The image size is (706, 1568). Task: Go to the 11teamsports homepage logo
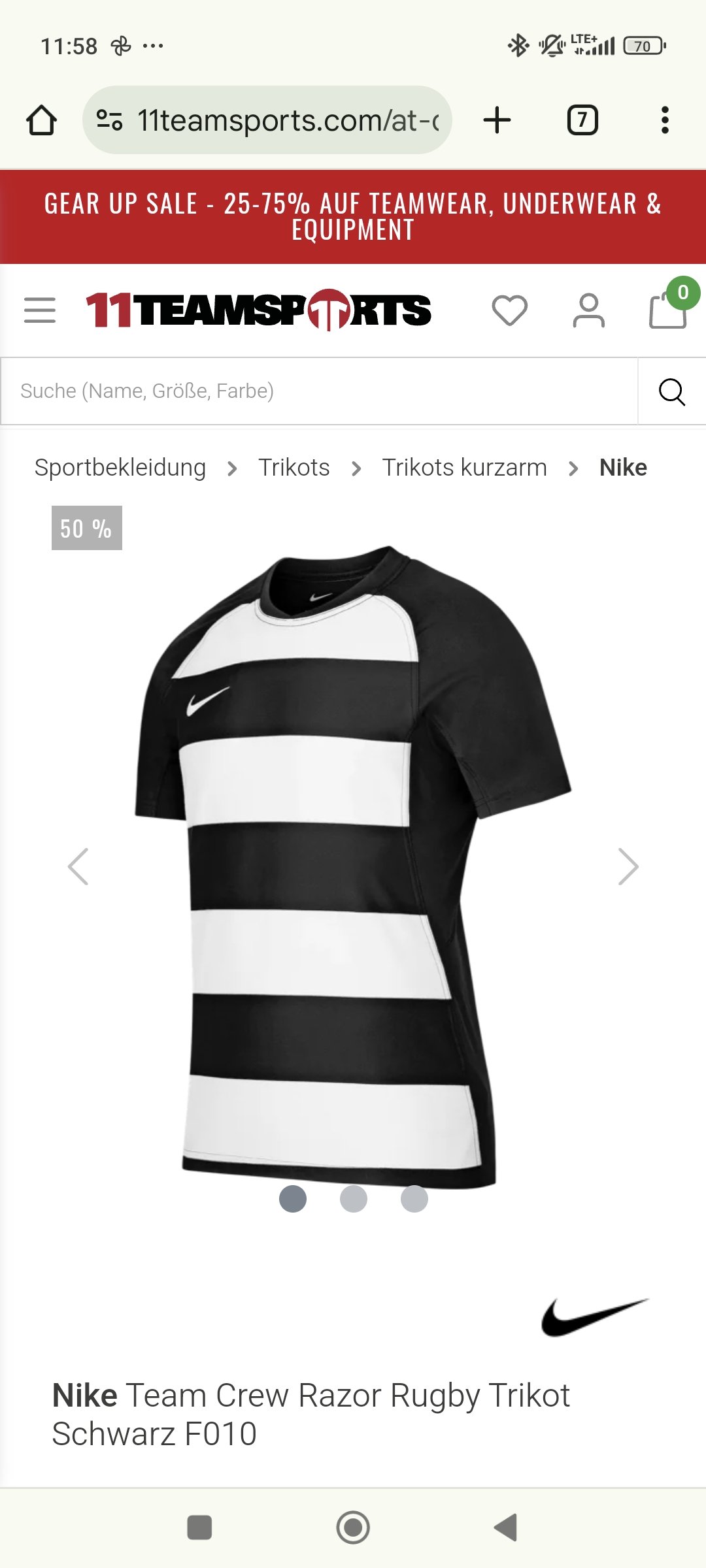pyautogui.click(x=259, y=310)
